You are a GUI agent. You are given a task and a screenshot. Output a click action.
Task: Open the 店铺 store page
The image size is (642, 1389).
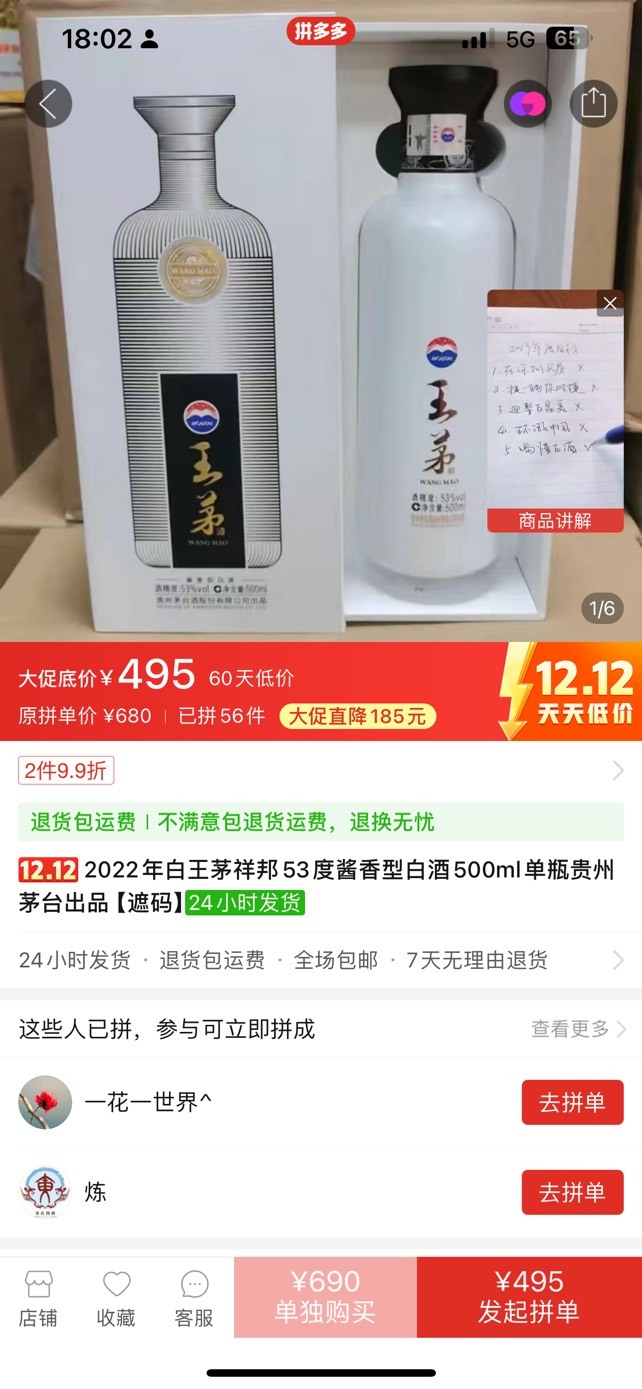[x=38, y=1298]
